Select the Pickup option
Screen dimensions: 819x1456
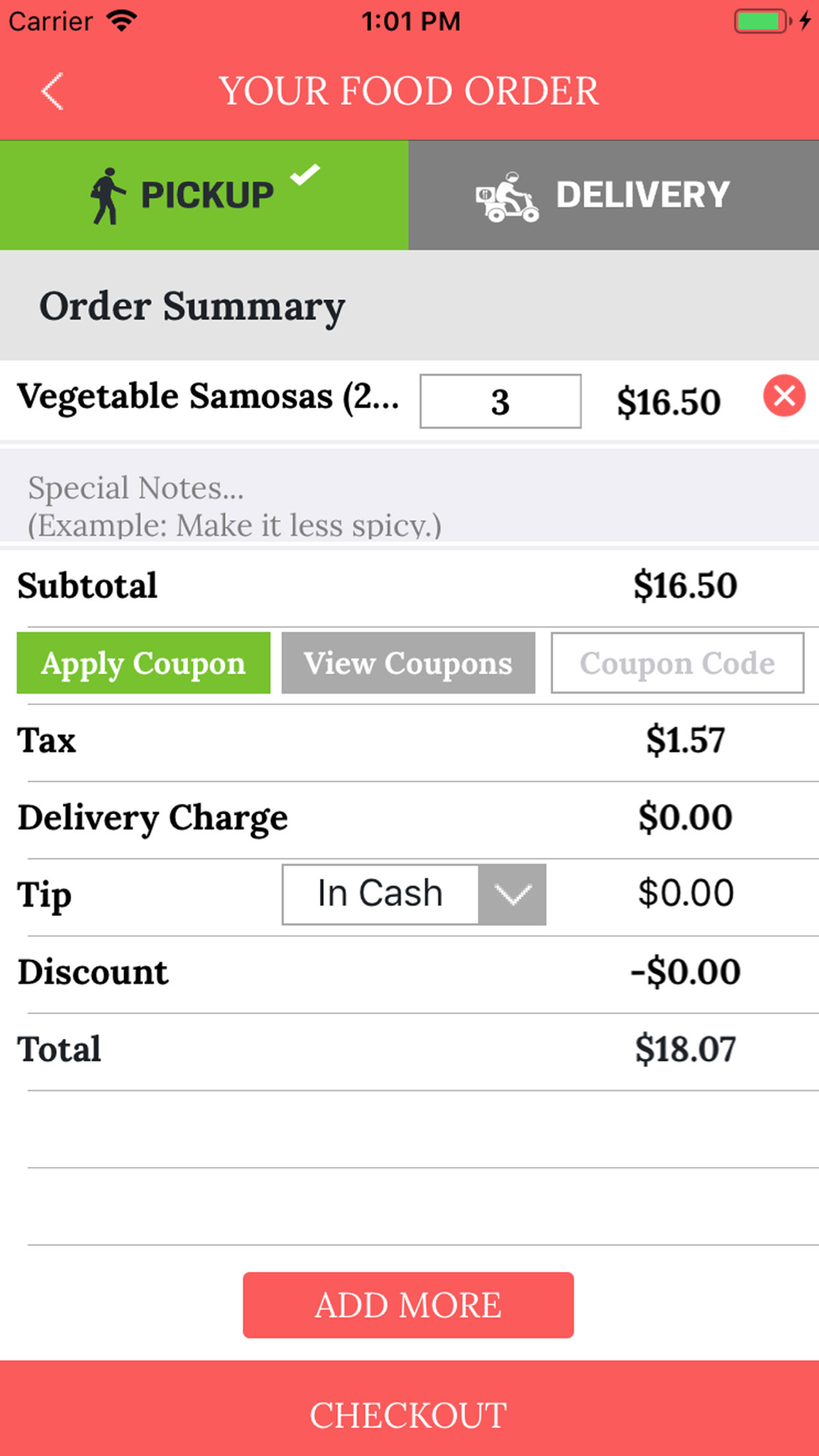pyautogui.click(x=204, y=195)
